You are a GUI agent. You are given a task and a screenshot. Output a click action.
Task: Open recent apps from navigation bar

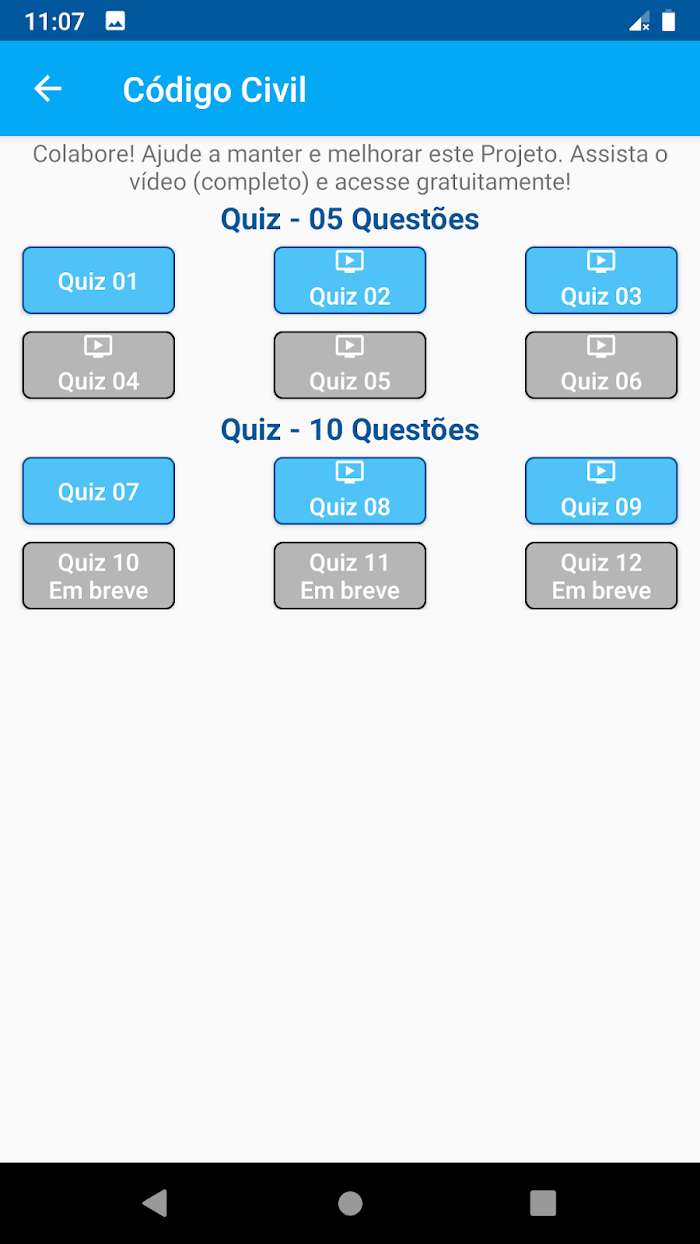click(x=543, y=1203)
